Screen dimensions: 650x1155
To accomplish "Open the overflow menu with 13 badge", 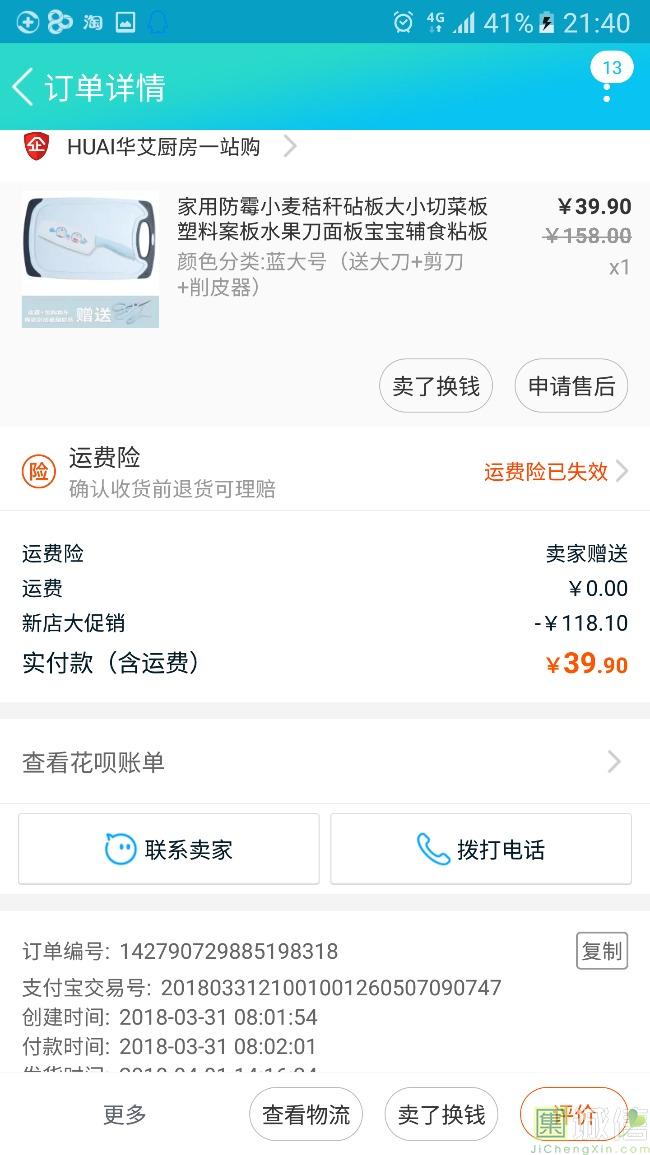I will click(x=607, y=88).
